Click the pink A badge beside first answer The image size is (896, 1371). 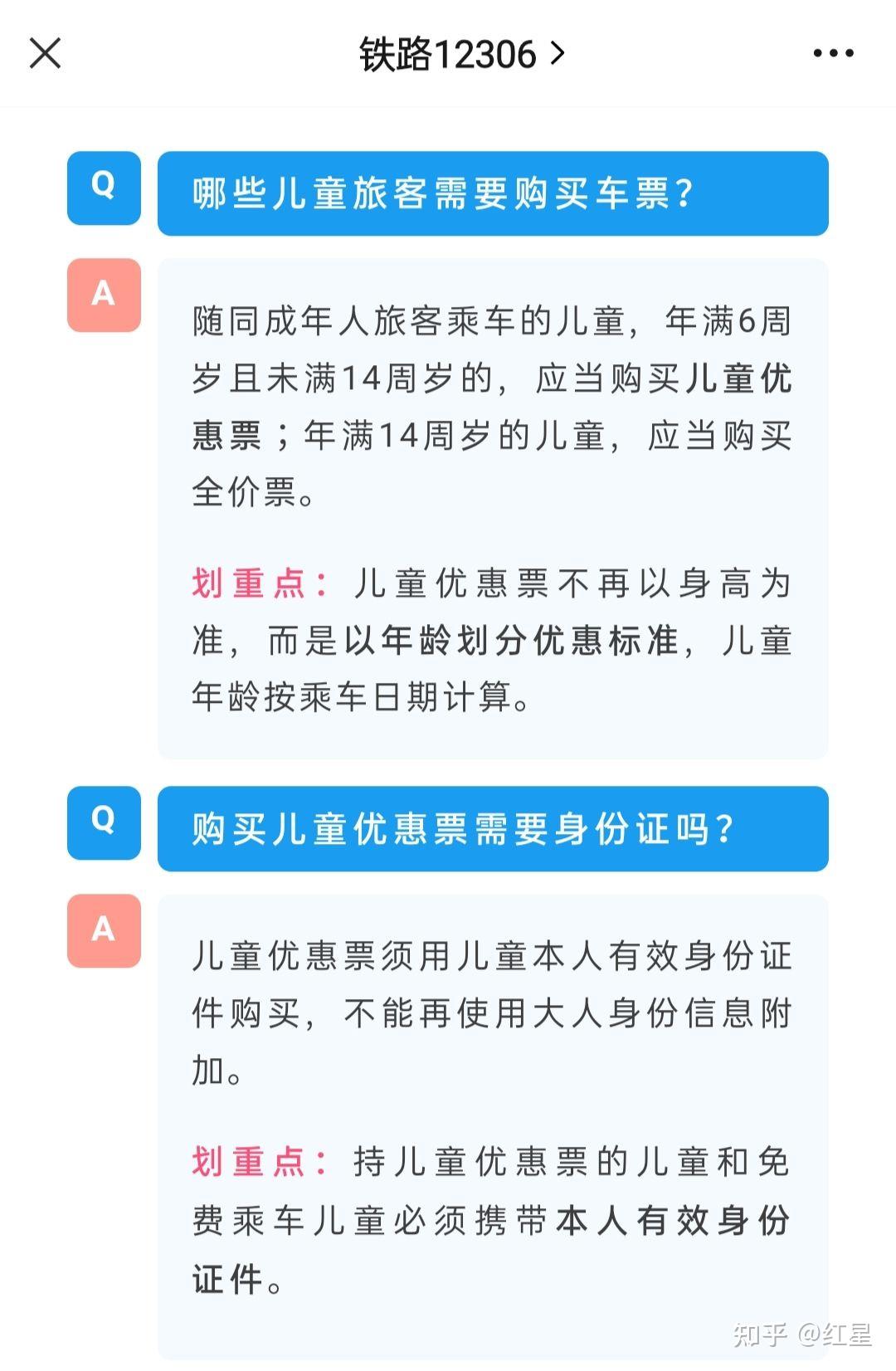pos(103,295)
